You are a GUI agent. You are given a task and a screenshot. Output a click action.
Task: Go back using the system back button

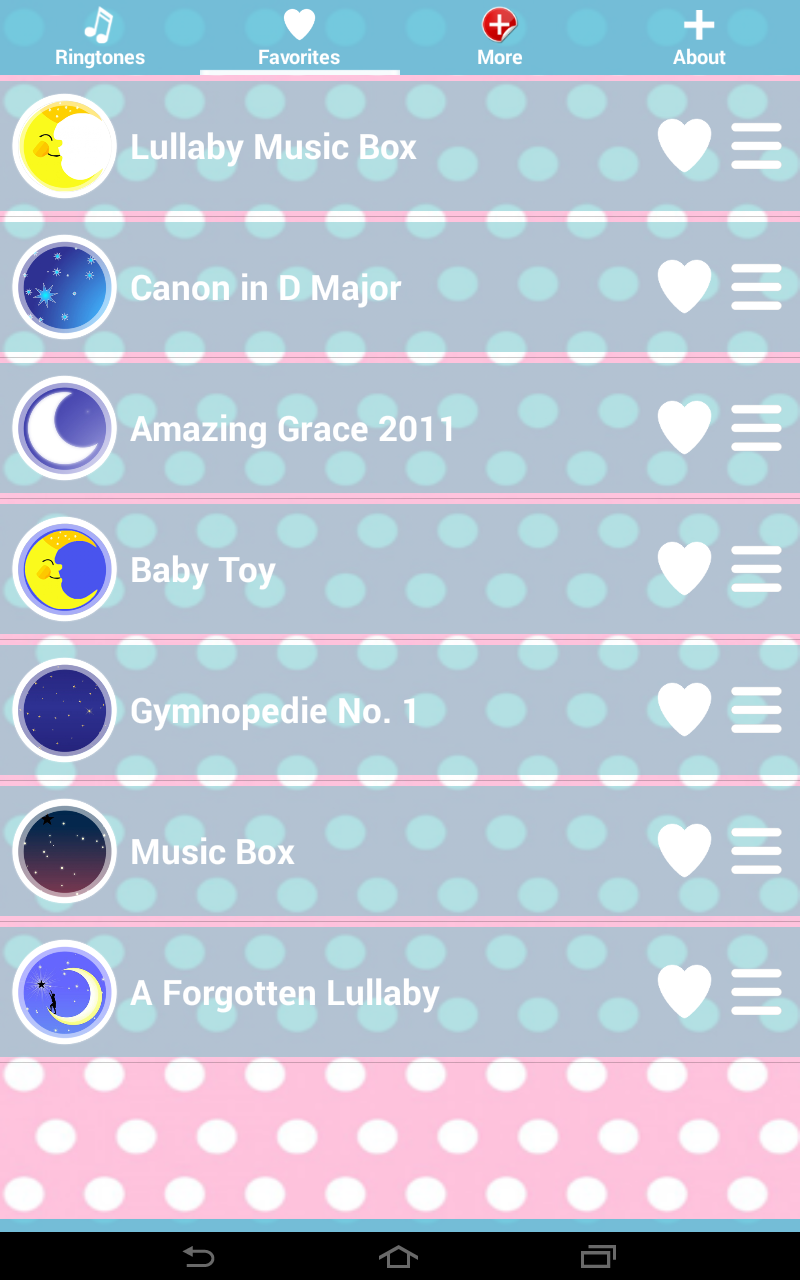199,1256
